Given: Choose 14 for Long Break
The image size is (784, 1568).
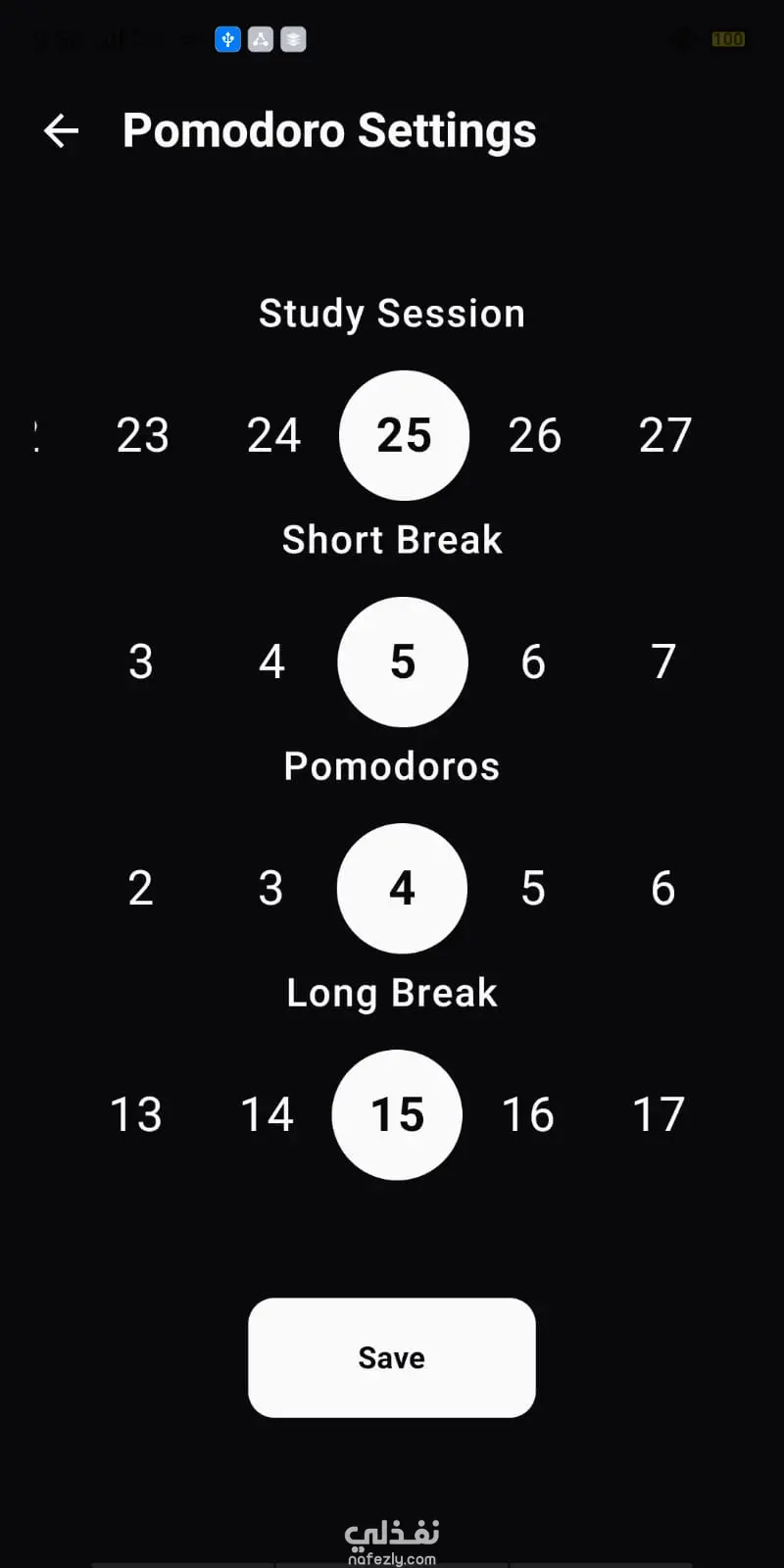Looking at the screenshot, I should tap(267, 1114).
